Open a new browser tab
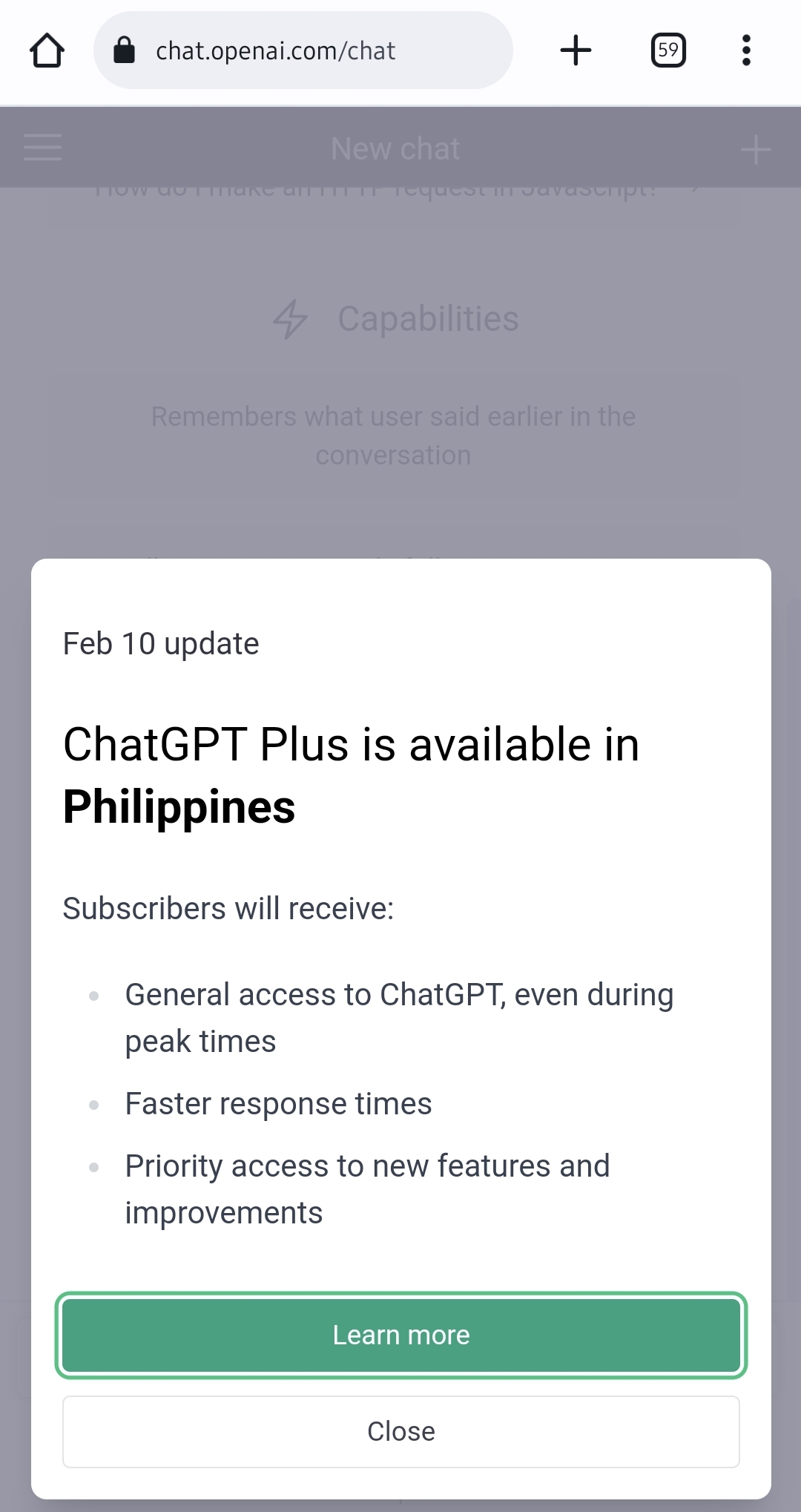 pos(576,50)
